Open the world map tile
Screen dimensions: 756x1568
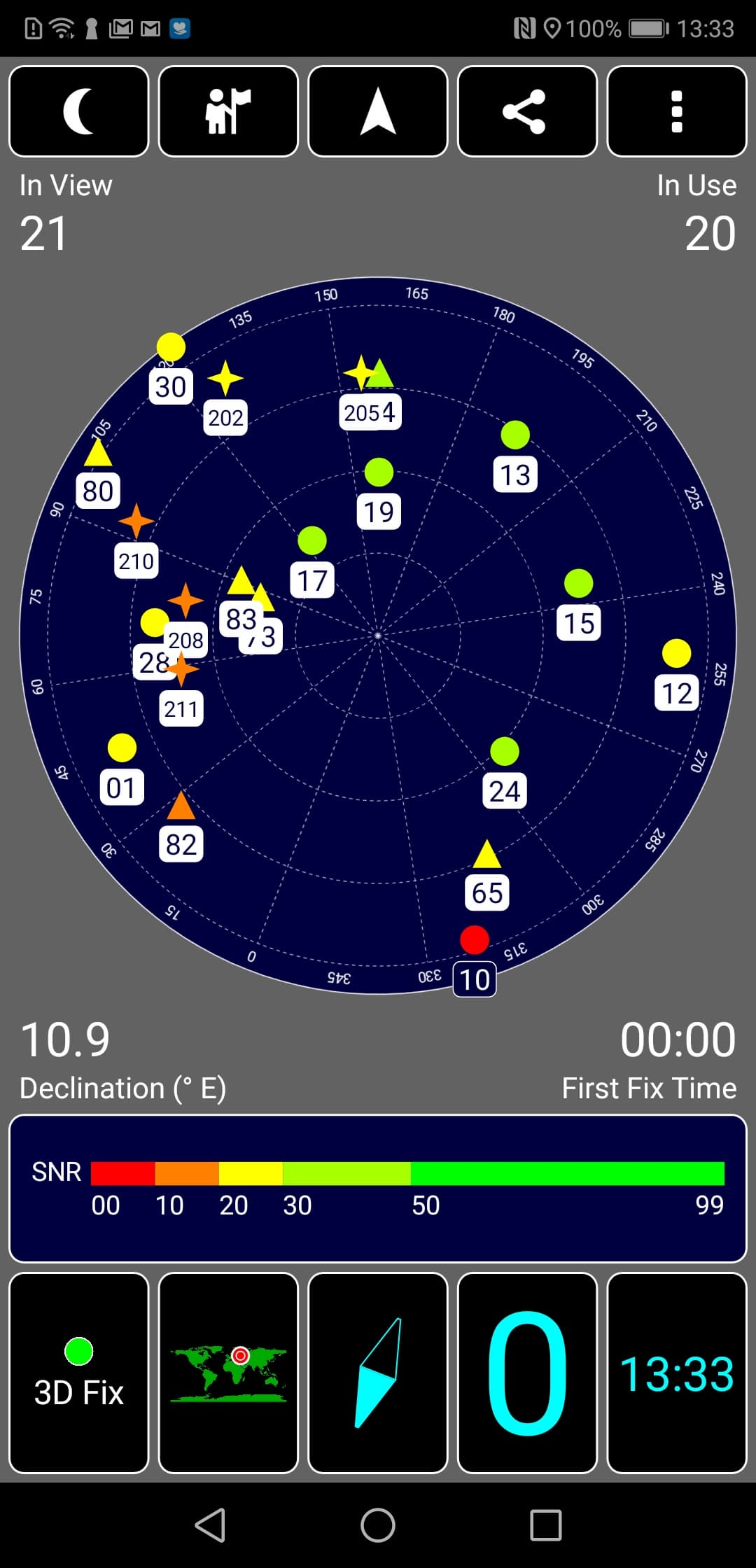pyautogui.click(x=228, y=1373)
